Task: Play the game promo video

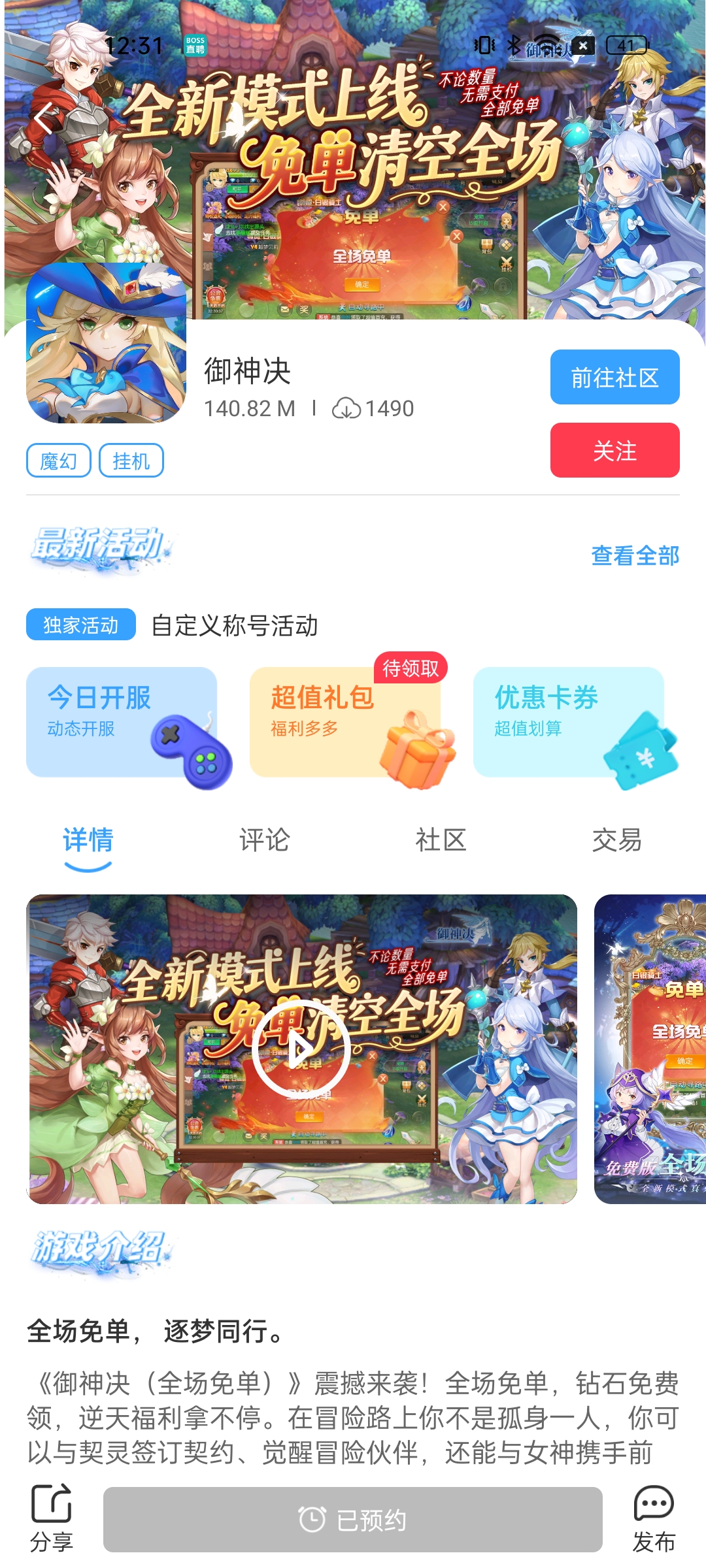Action: [x=301, y=1049]
